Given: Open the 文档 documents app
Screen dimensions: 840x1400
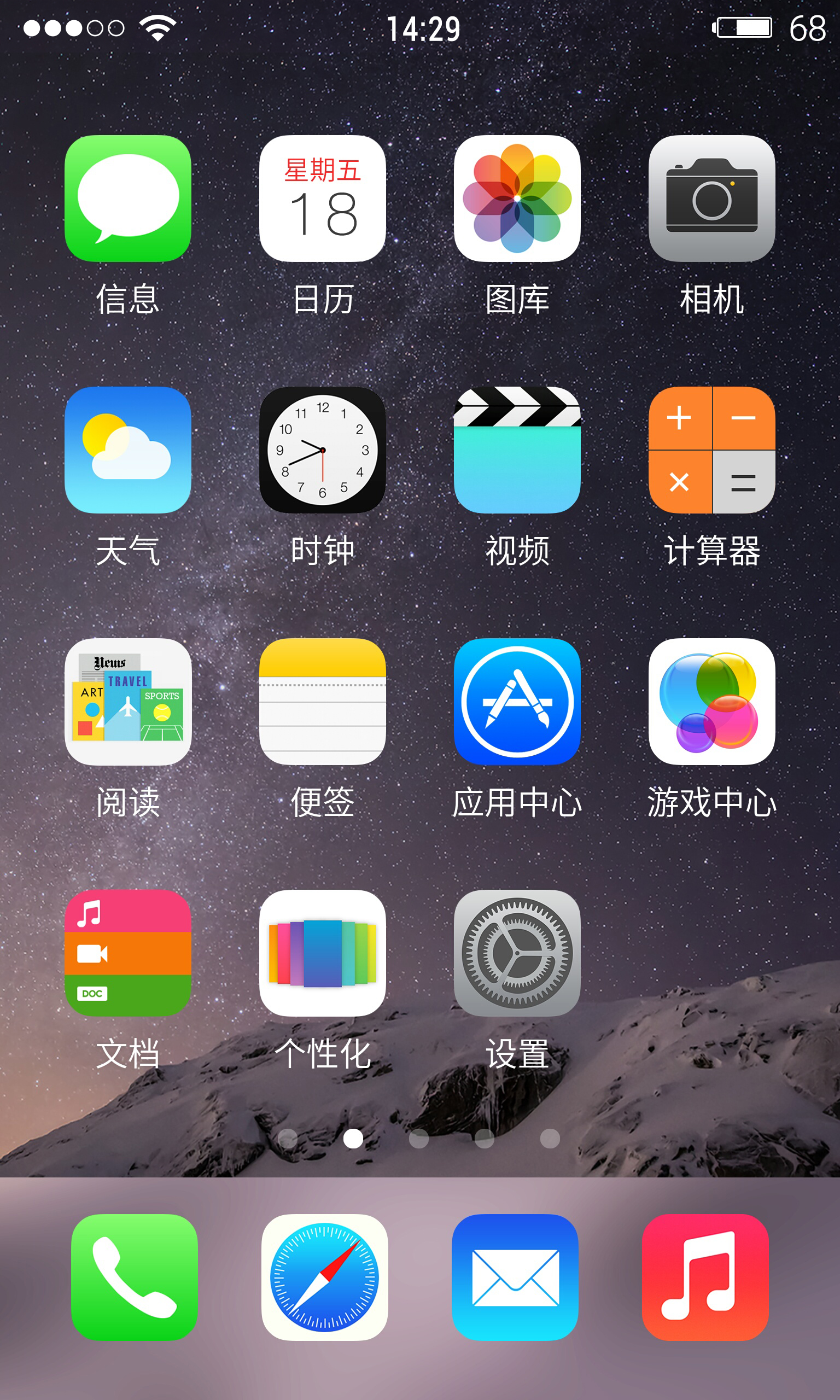Looking at the screenshot, I should (128, 953).
